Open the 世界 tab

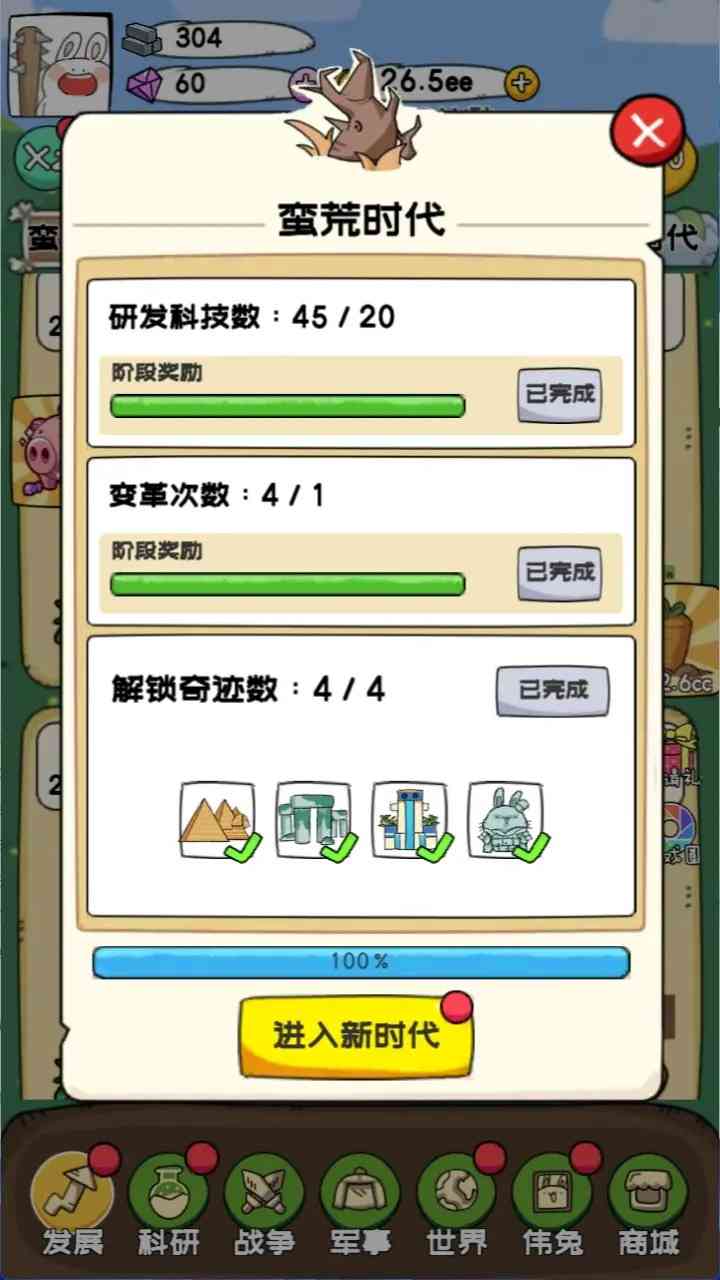[x=456, y=1200]
